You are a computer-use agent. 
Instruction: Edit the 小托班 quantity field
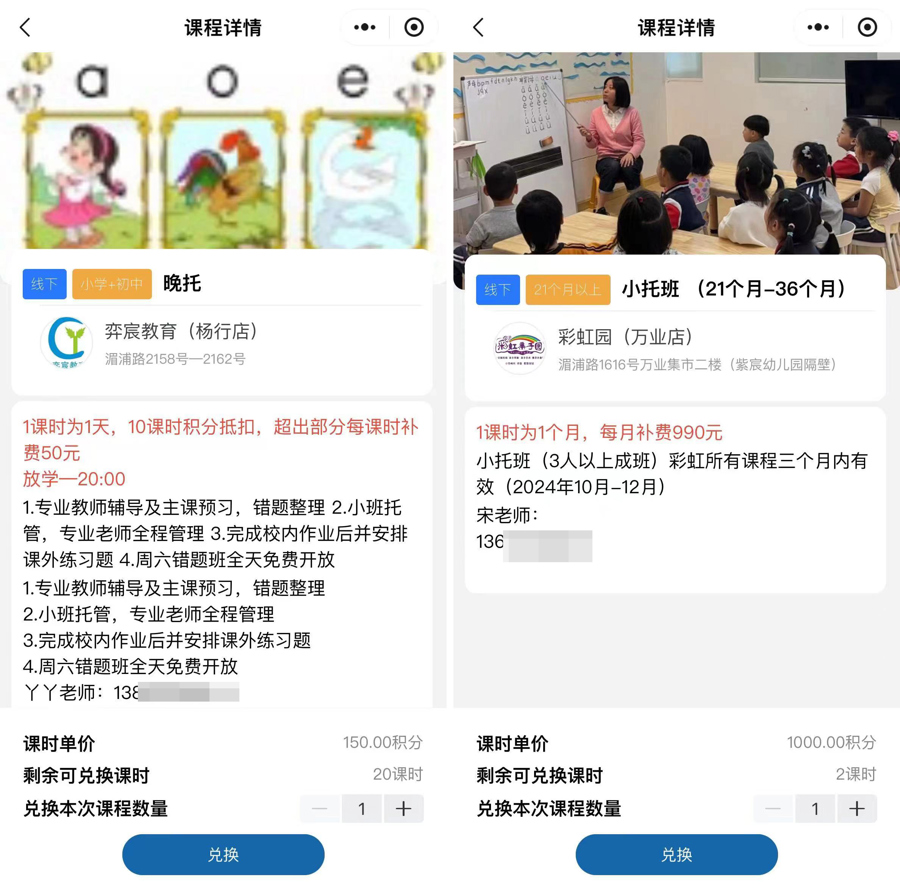coord(815,809)
